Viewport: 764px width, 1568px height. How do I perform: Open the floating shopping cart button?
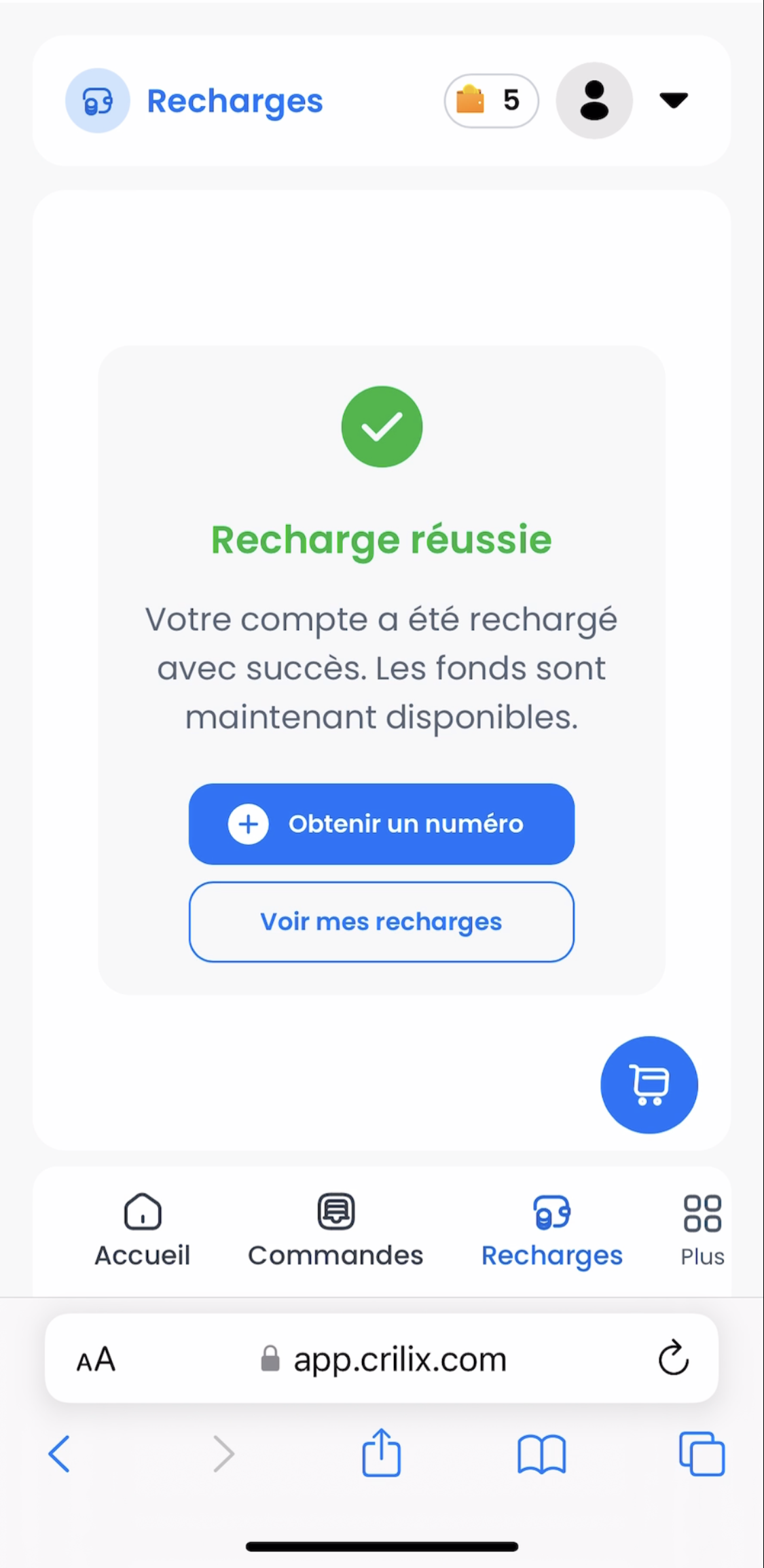(x=649, y=1084)
